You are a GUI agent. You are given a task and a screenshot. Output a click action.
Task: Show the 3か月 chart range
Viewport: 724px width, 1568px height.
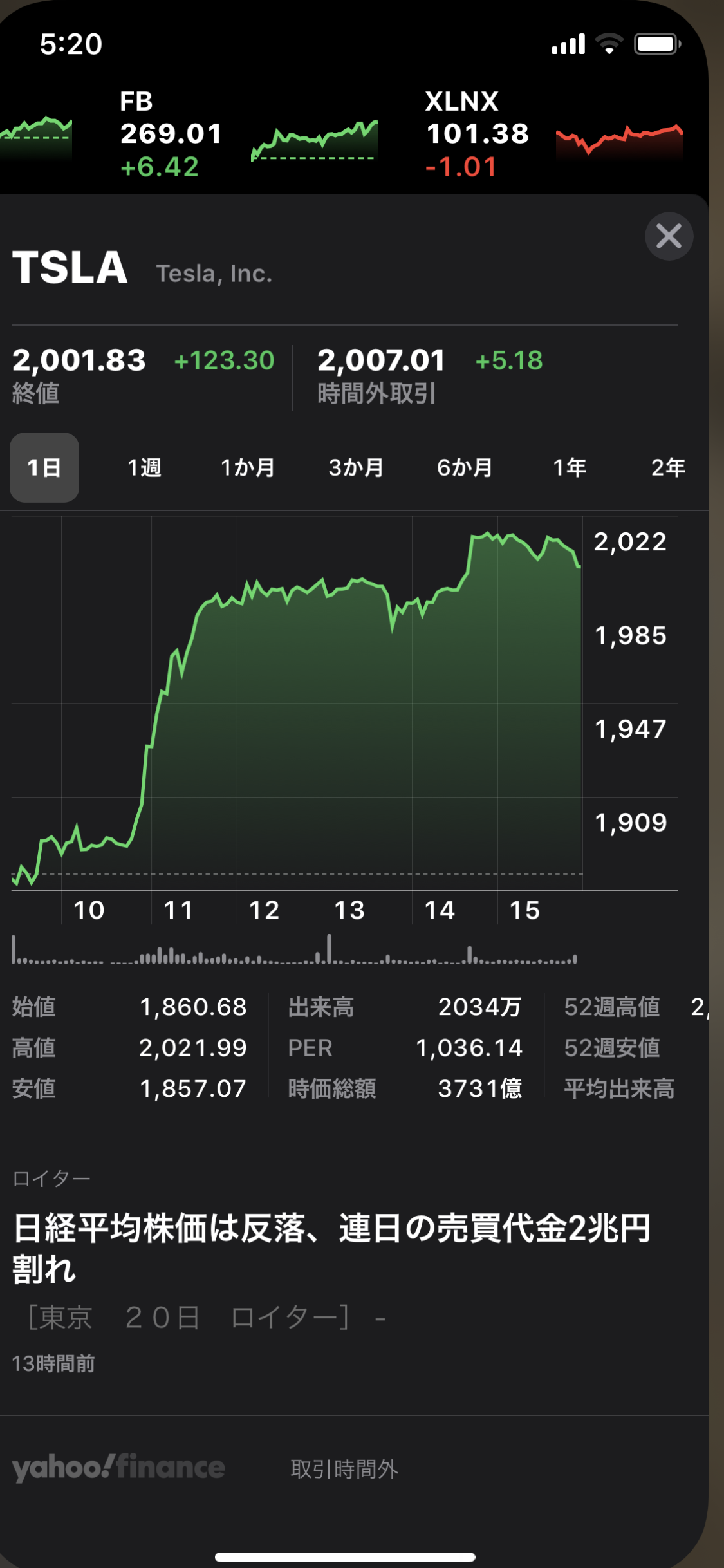click(x=356, y=467)
